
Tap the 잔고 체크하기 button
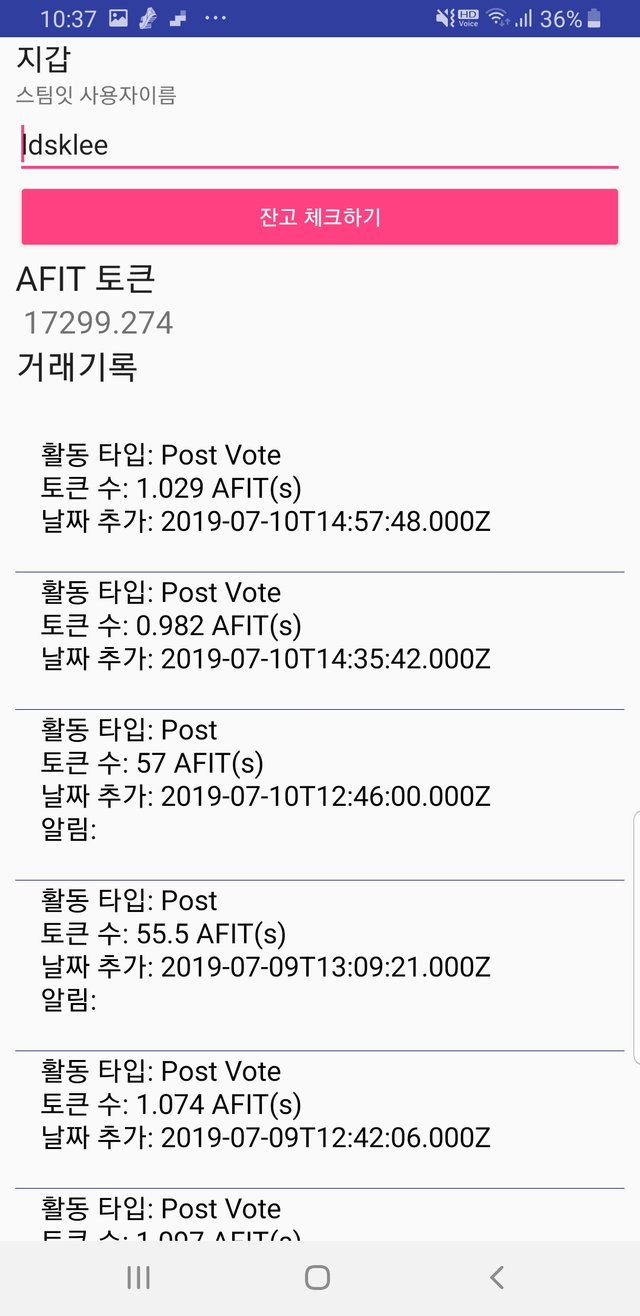point(320,217)
